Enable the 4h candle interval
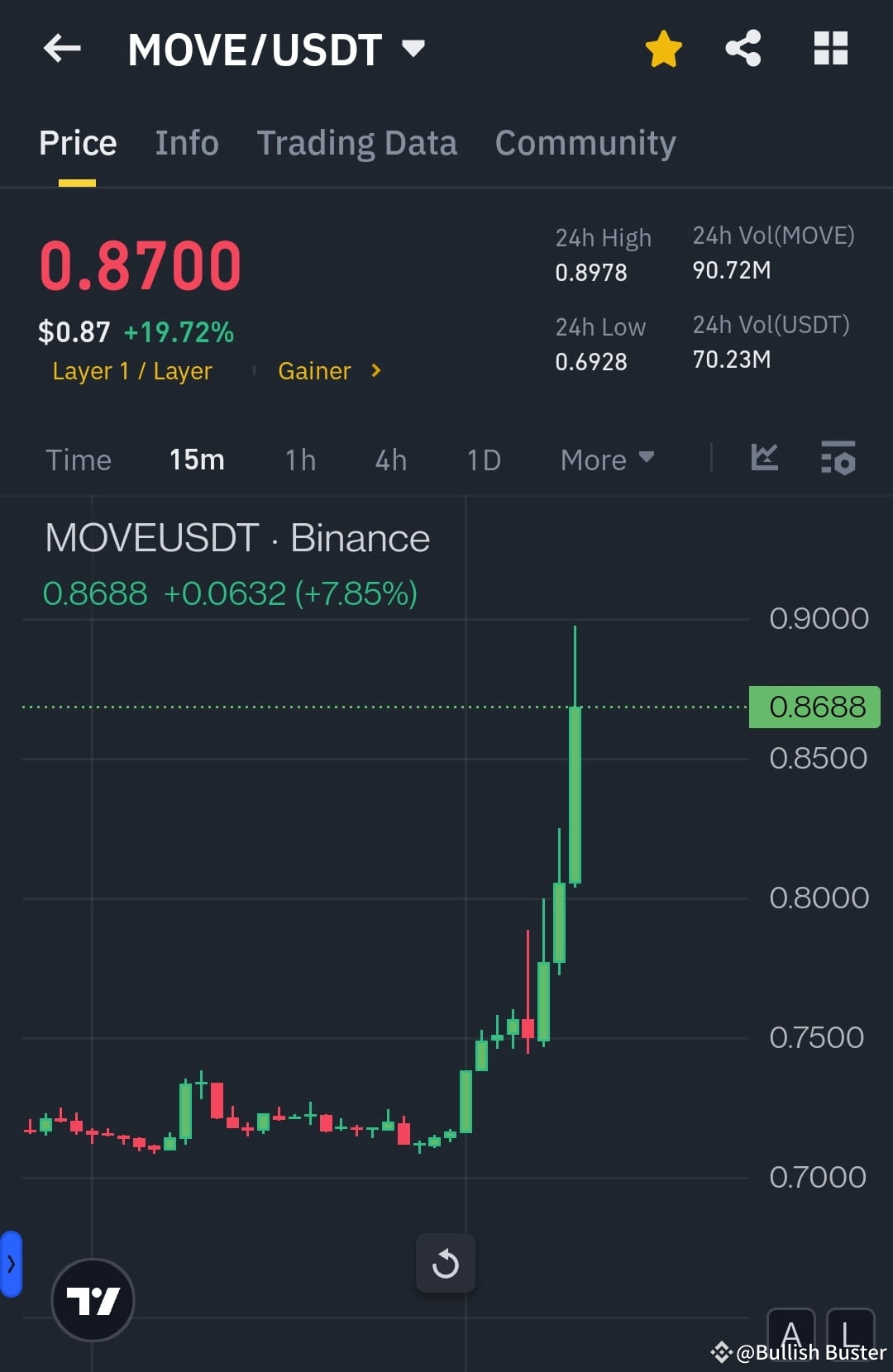The image size is (893, 1372). click(390, 460)
